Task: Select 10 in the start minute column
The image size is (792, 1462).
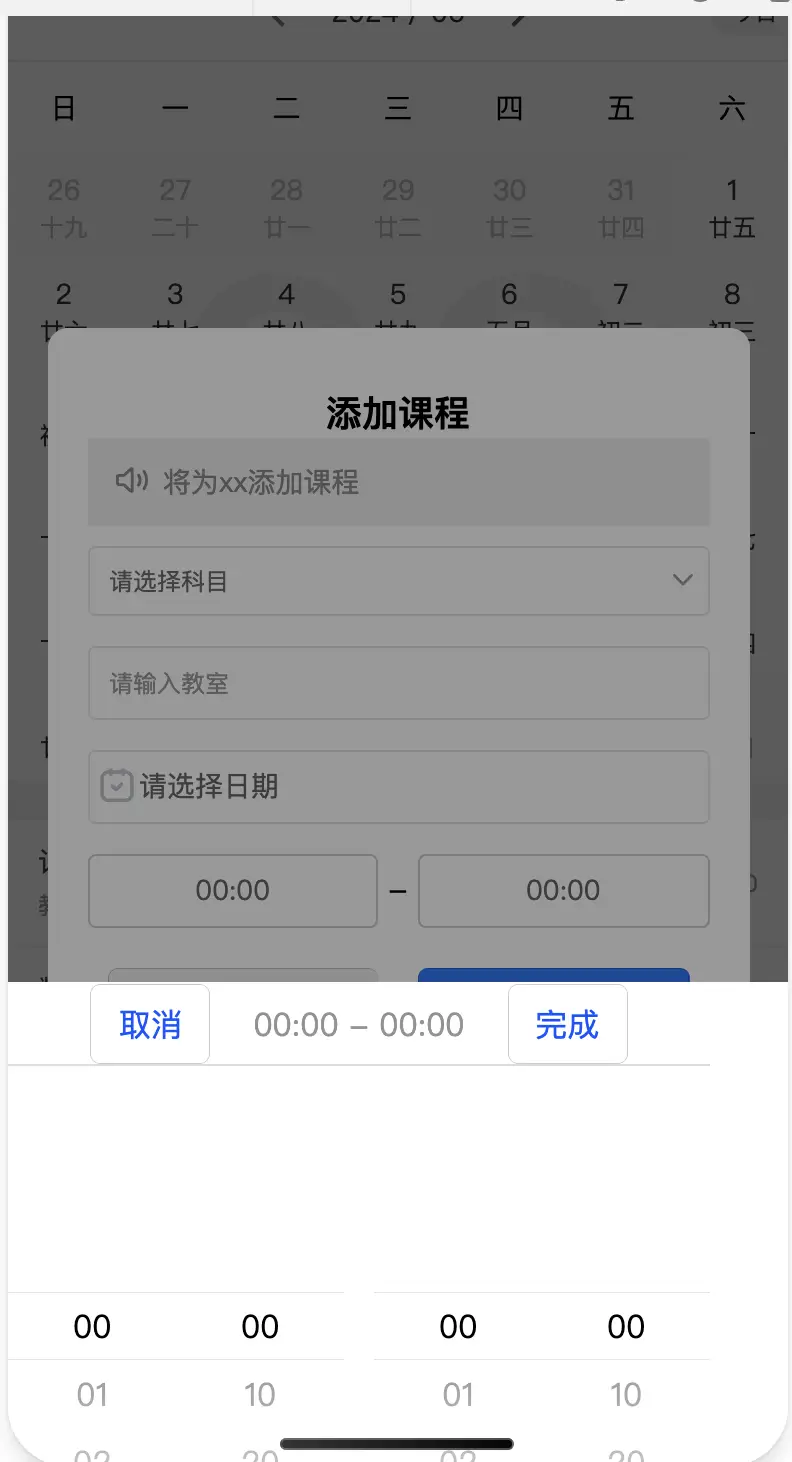Action: coord(260,1394)
